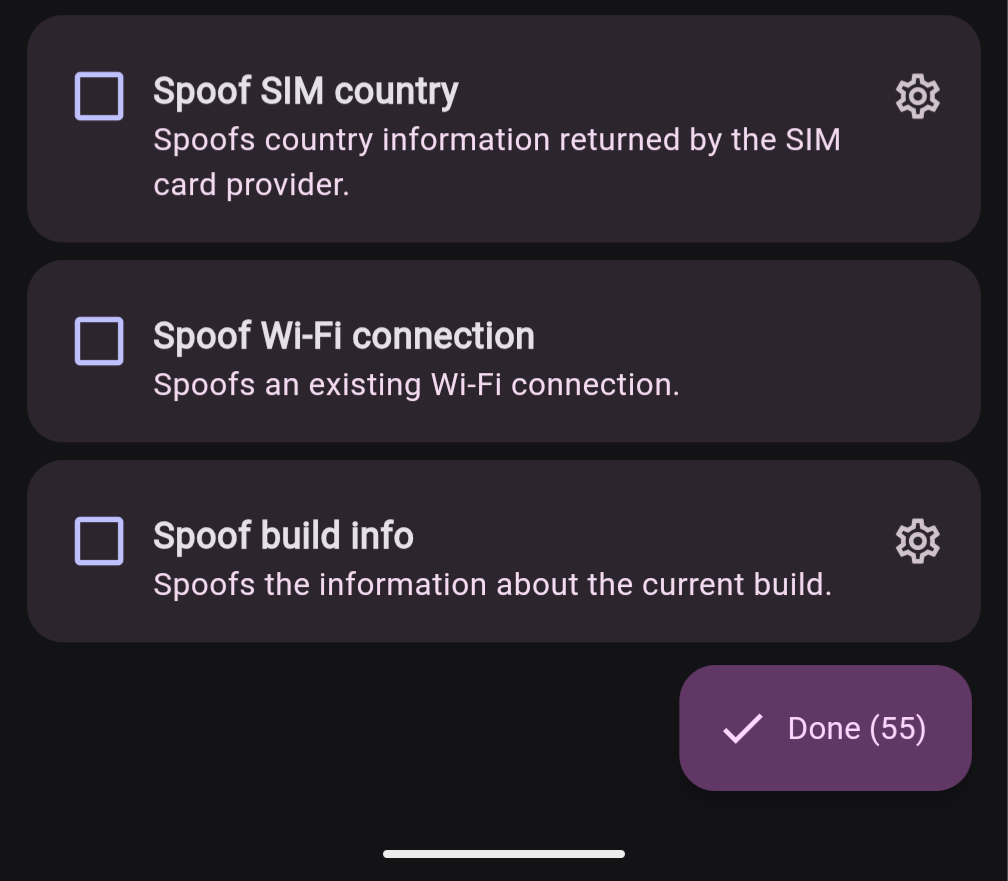Viewport: 1008px width, 881px height.
Task: Tick the Spoof build info checkbox
Action: tap(99, 541)
